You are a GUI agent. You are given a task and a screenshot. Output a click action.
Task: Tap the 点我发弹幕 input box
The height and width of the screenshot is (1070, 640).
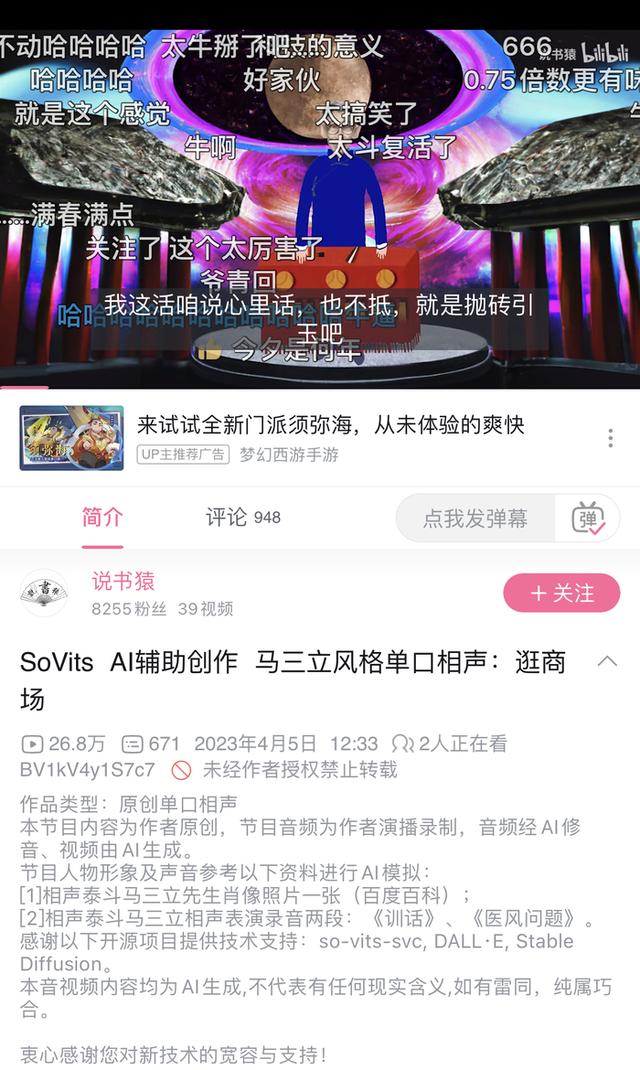click(474, 518)
